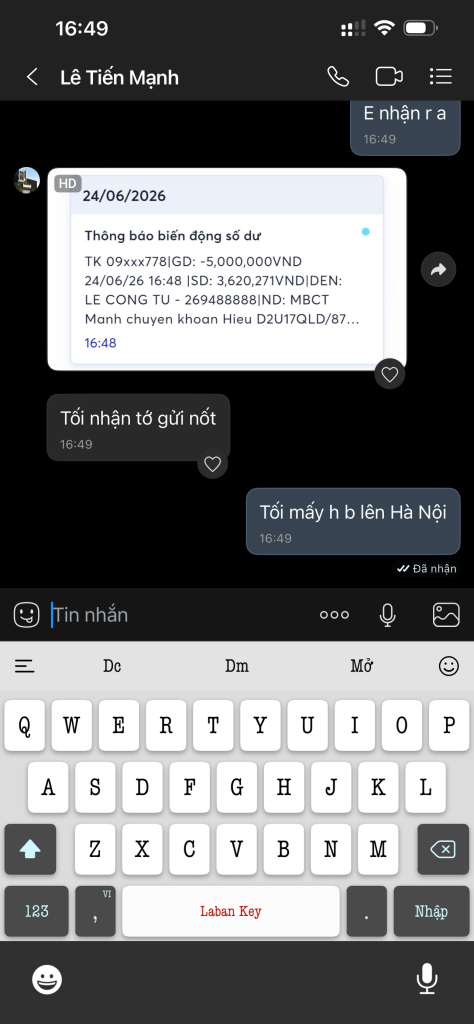Open Lê Tiến Mạnh's avatar profile

point(27,180)
